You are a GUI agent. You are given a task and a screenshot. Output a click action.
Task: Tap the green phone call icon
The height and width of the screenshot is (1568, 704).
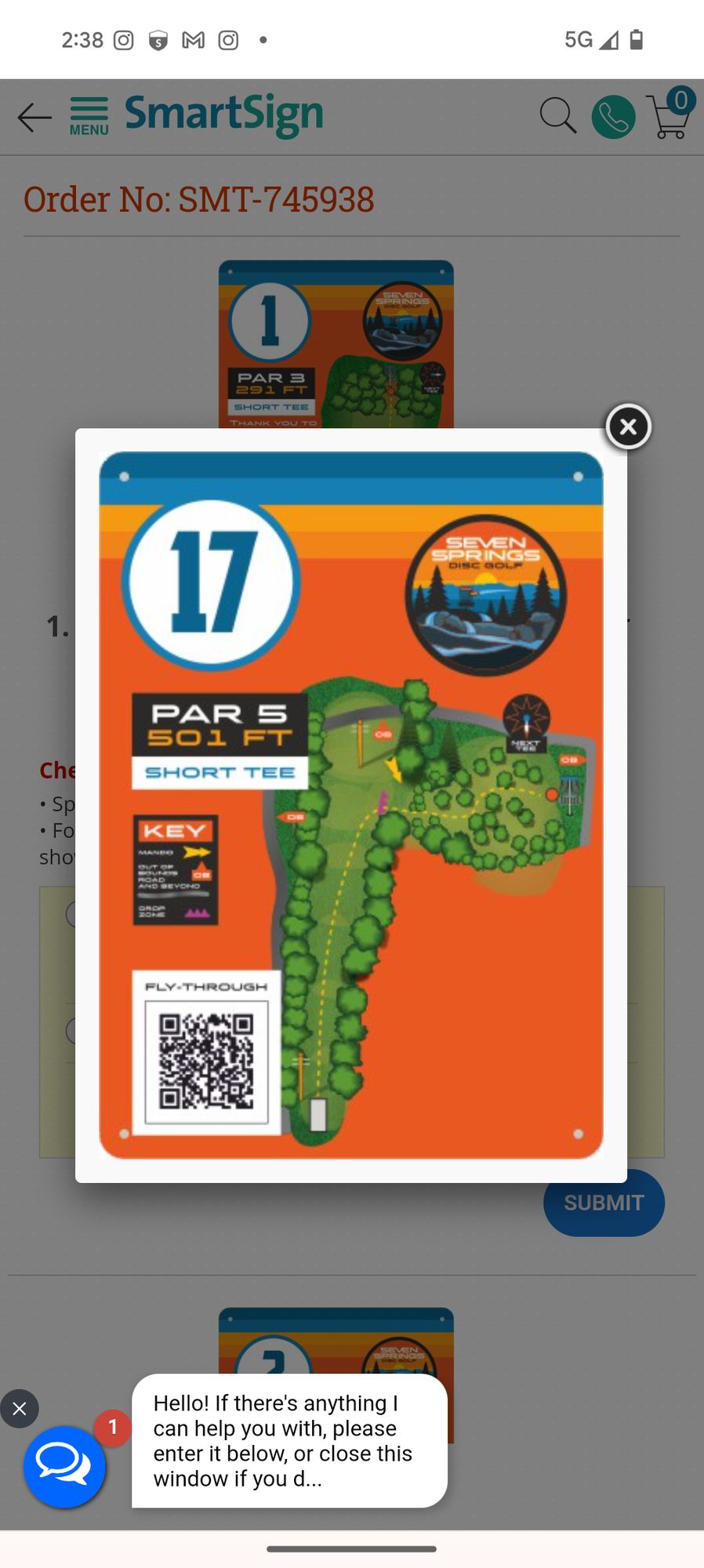tap(613, 117)
